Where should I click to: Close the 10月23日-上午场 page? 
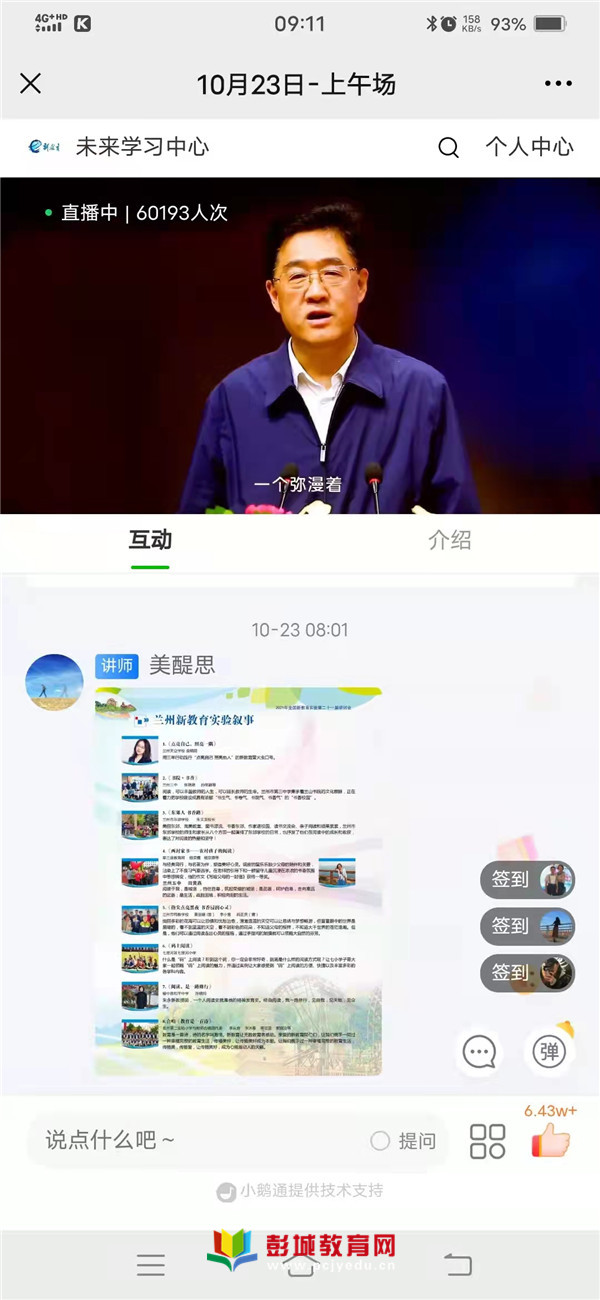coord(31,84)
